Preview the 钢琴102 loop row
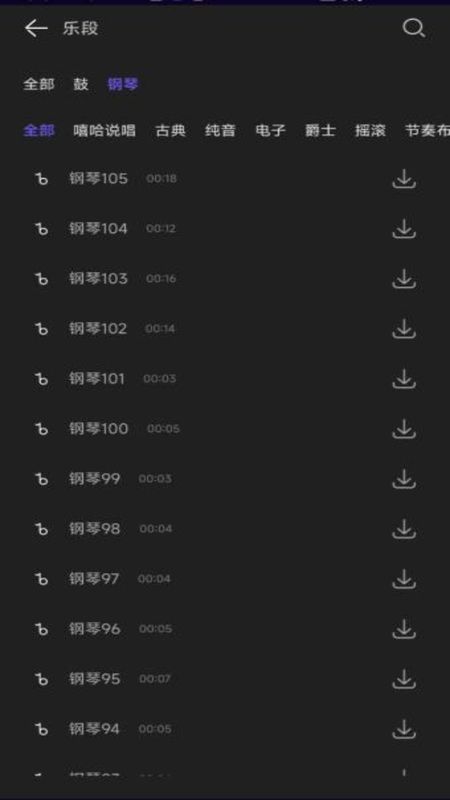The image size is (450, 800). click(x=225, y=329)
